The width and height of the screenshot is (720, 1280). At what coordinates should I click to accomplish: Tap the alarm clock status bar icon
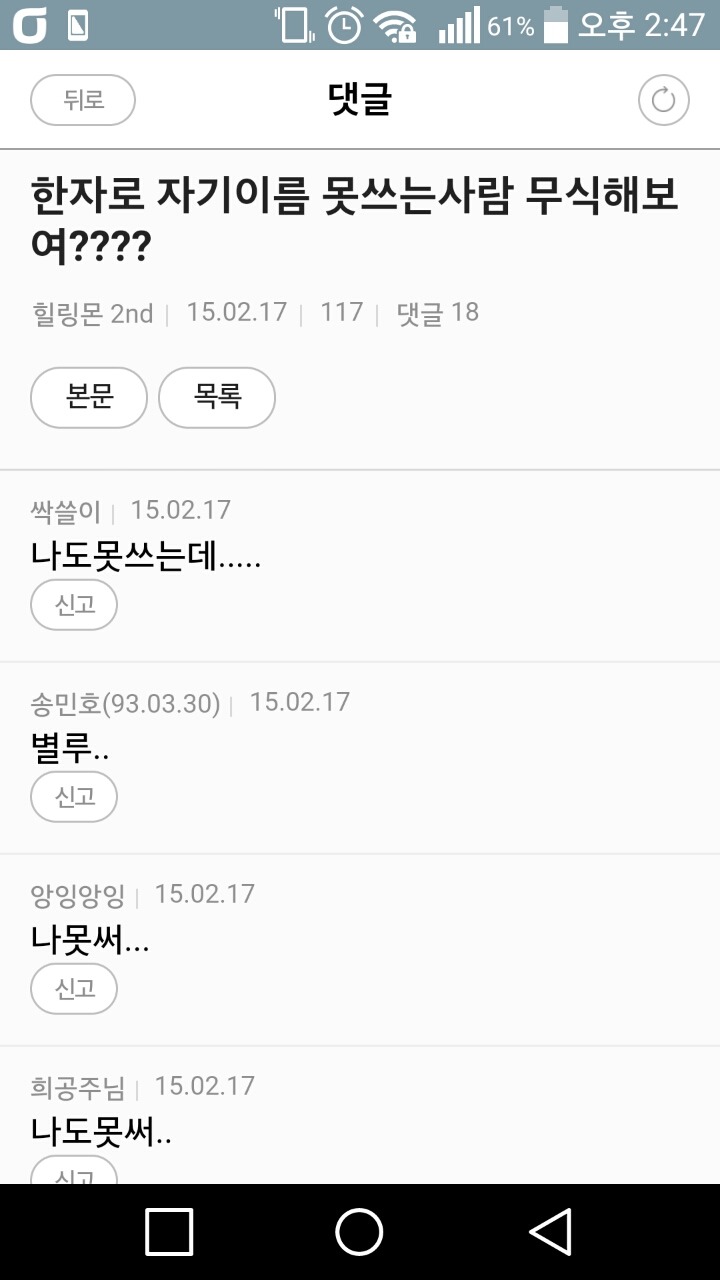(341, 27)
